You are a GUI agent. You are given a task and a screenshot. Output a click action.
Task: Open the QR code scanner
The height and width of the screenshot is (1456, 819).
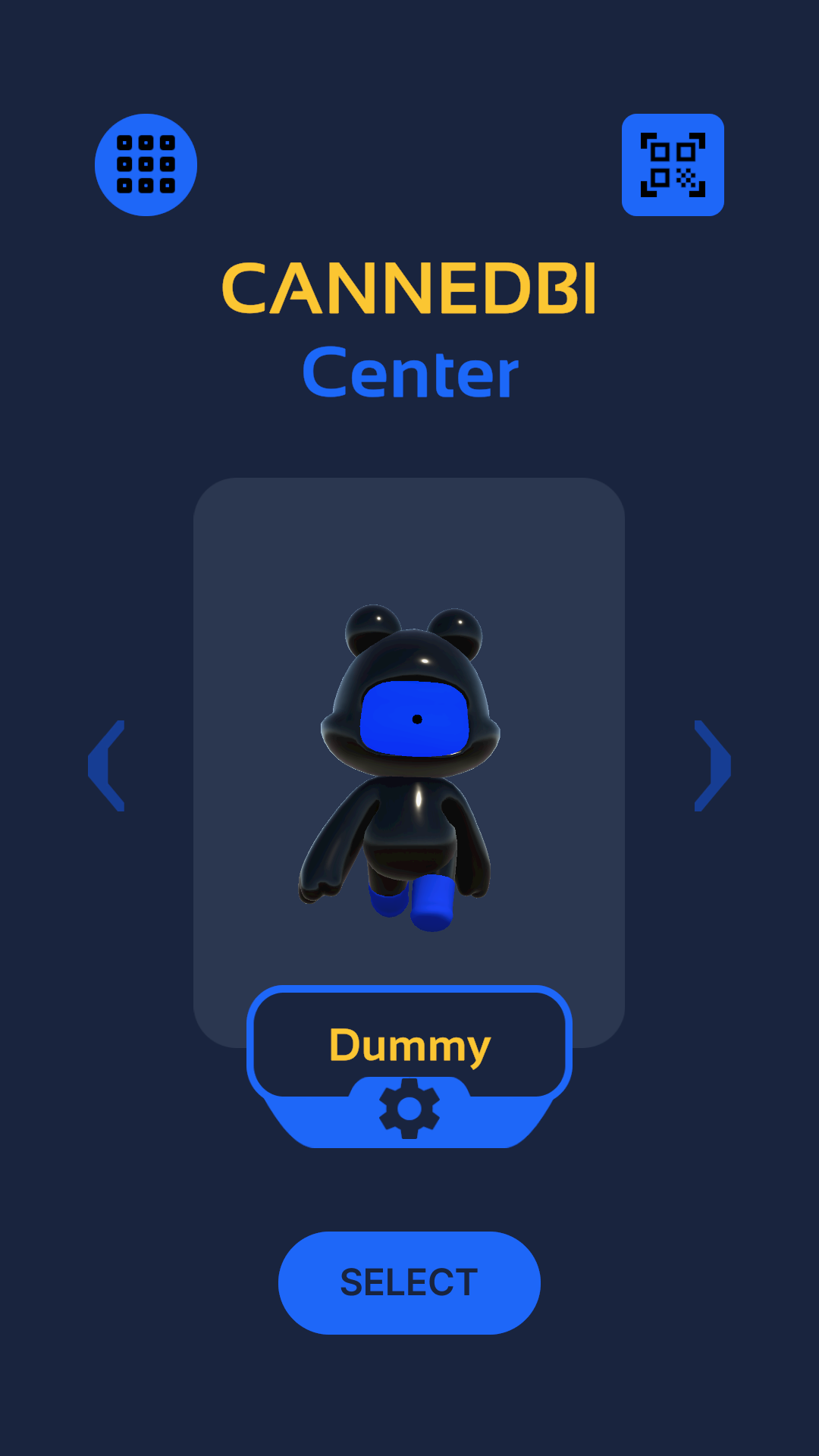pyautogui.click(x=673, y=165)
